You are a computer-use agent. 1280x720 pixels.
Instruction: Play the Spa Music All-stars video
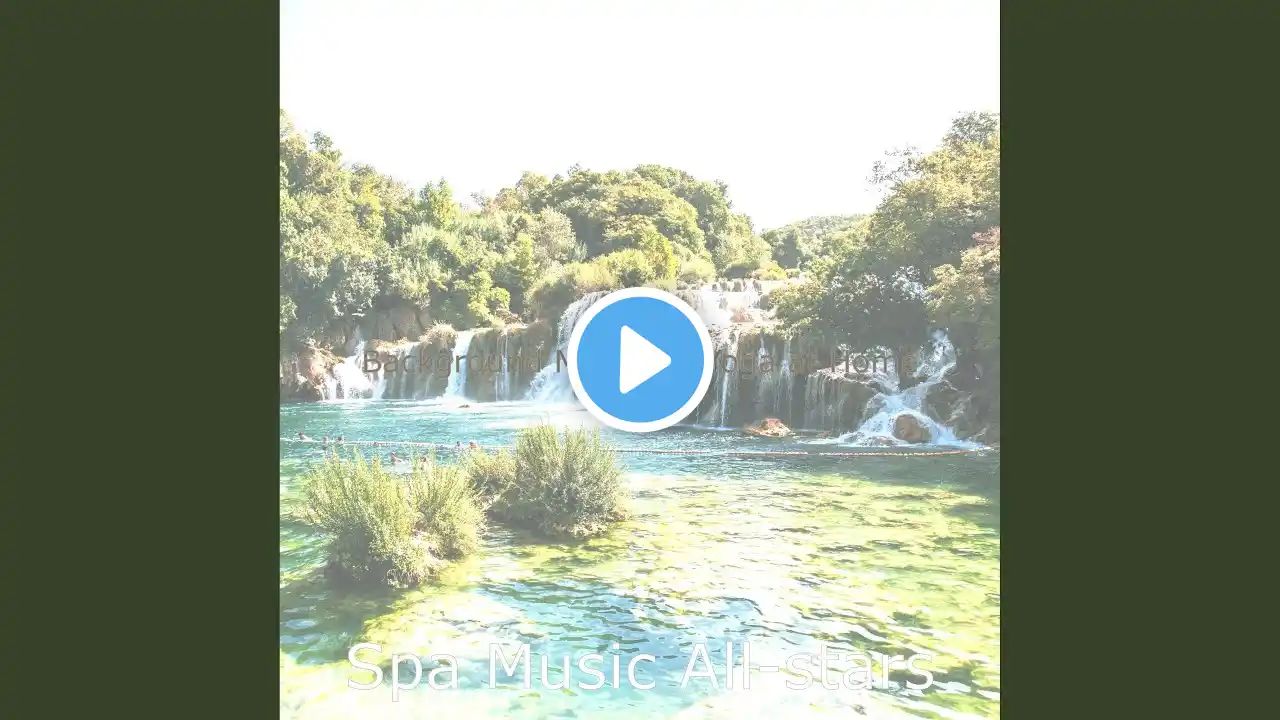[640, 360]
